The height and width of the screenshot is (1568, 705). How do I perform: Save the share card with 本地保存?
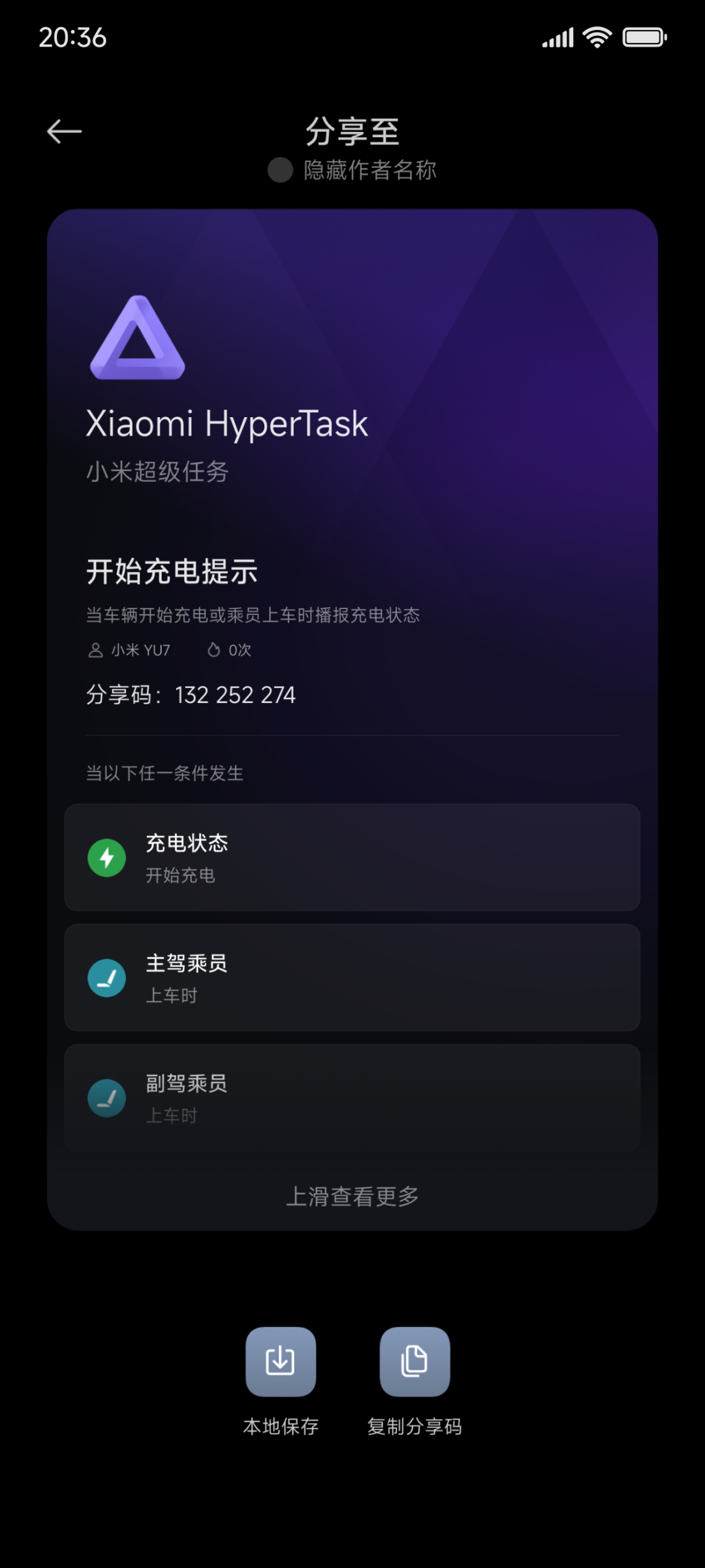[x=281, y=1362]
